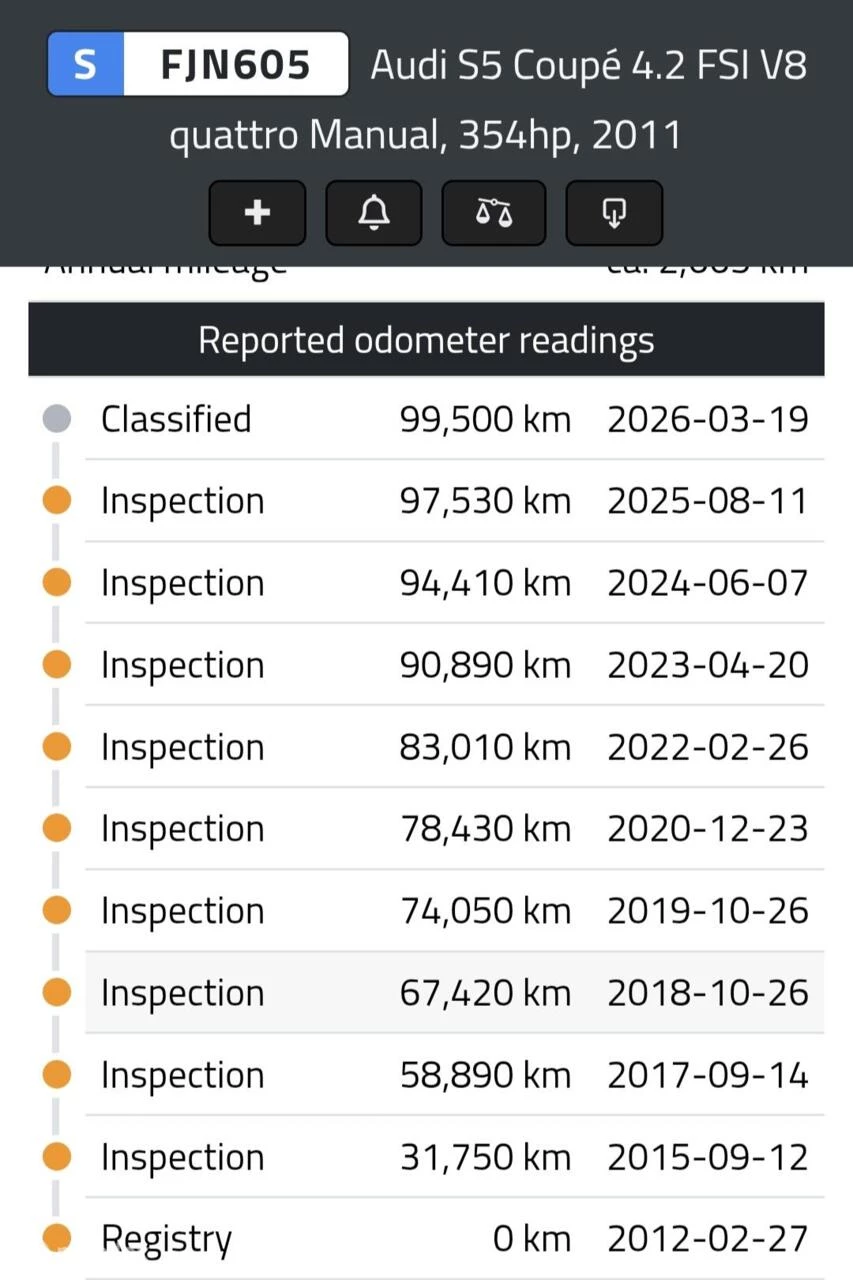Tap the plus button to add vehicle
Image resolution: width=853 pixels, height=1280 pixels.
pos(257,213)
